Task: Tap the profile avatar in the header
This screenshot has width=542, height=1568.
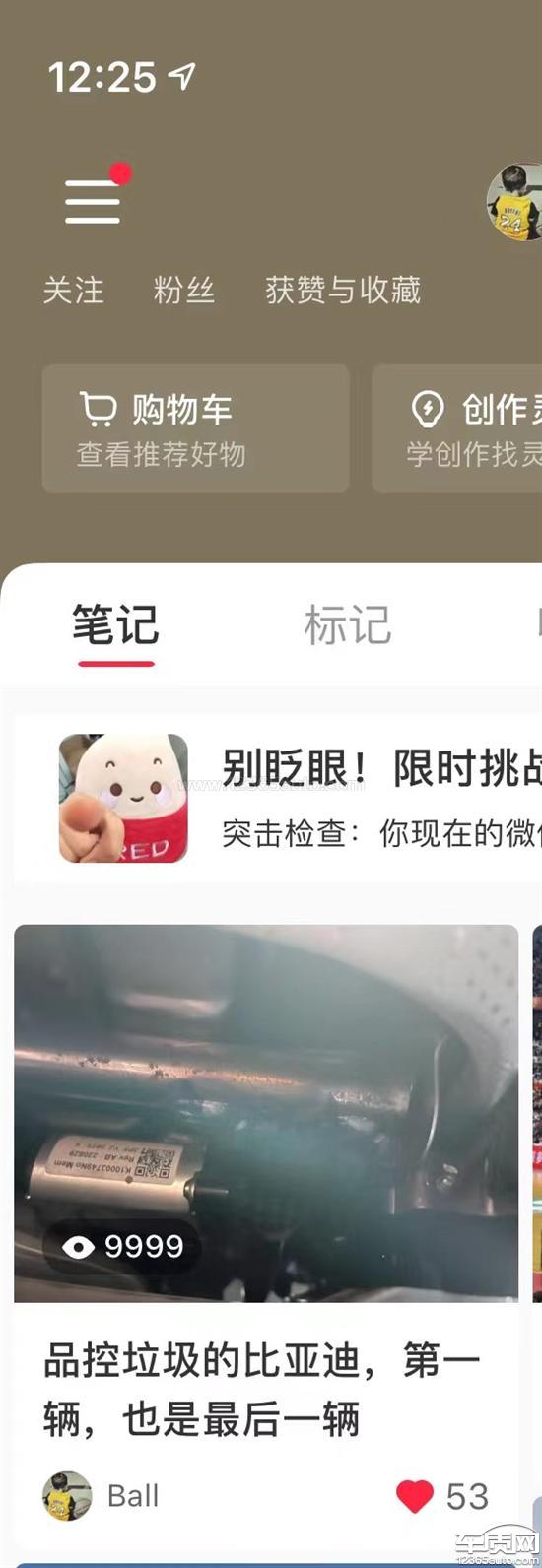Action: pos(514,202)
